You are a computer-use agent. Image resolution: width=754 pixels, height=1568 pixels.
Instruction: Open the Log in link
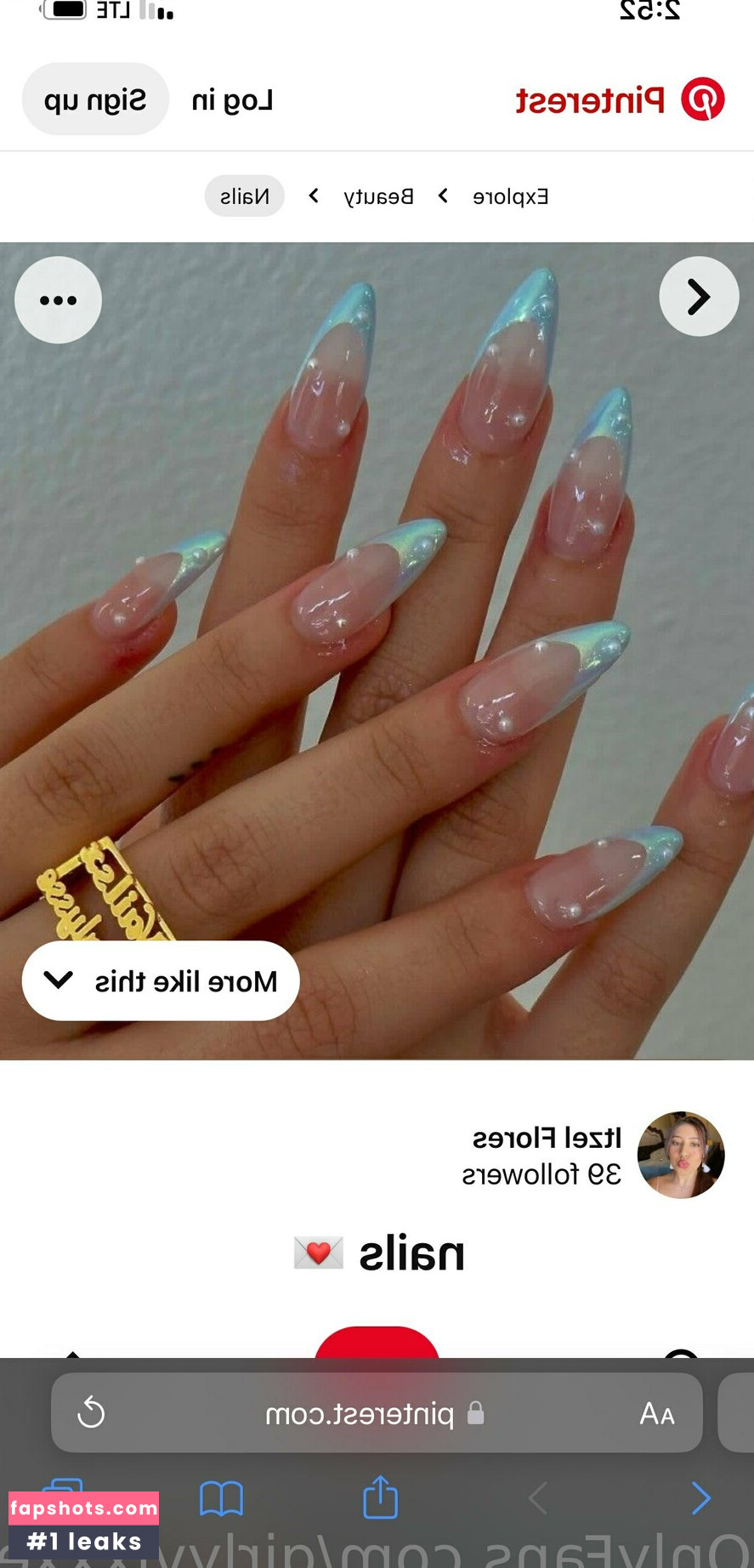click(x=232, y=100)
